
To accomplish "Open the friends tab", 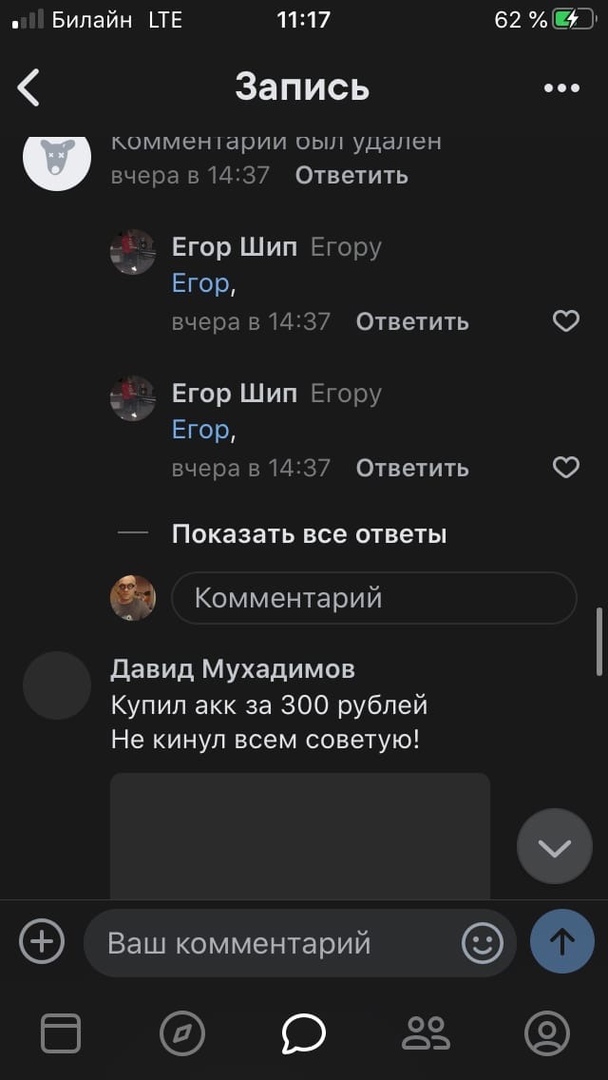I will coord(425,1033).
